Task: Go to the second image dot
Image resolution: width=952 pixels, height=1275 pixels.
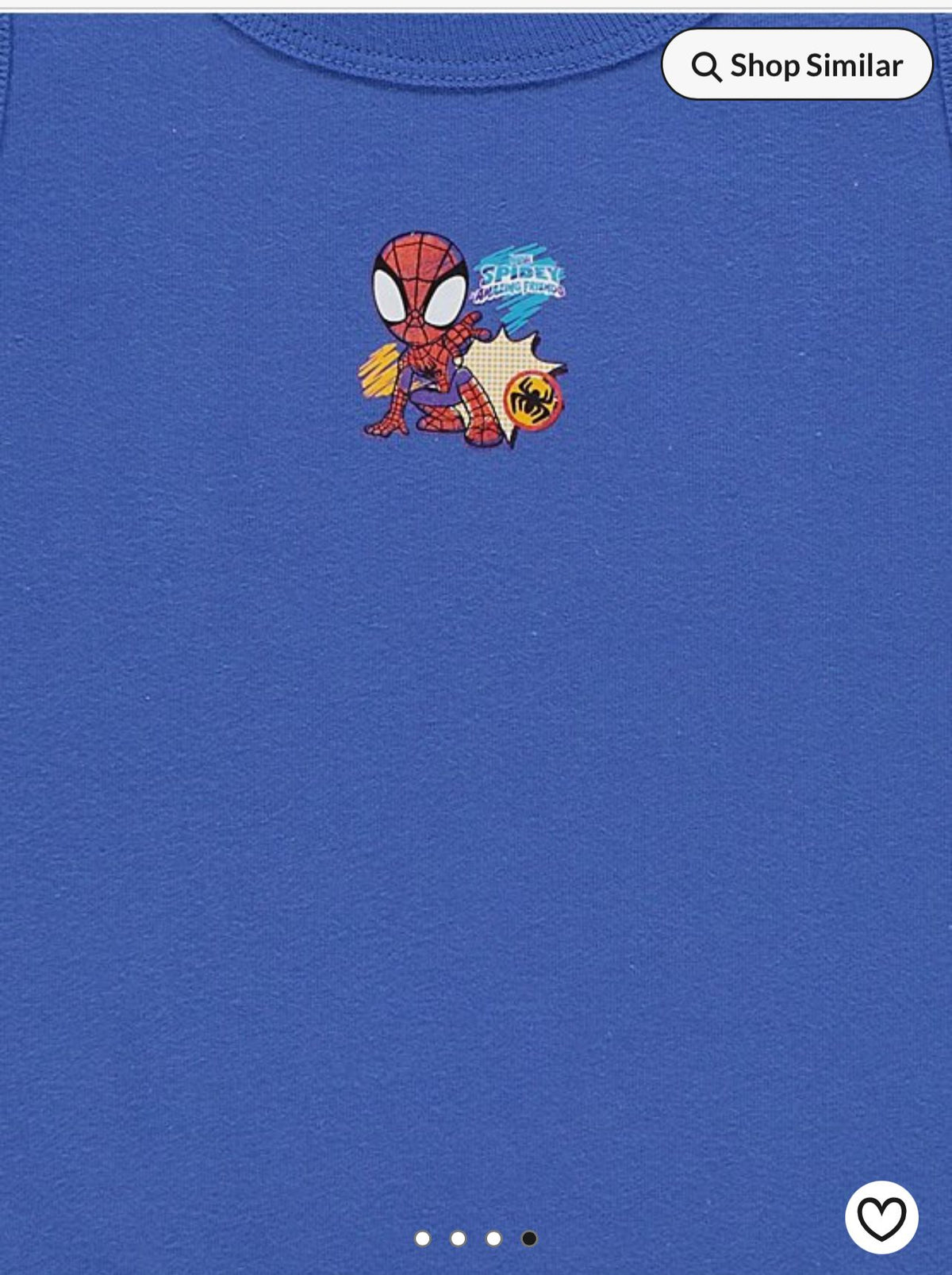Action: [x=458, y=1239]
